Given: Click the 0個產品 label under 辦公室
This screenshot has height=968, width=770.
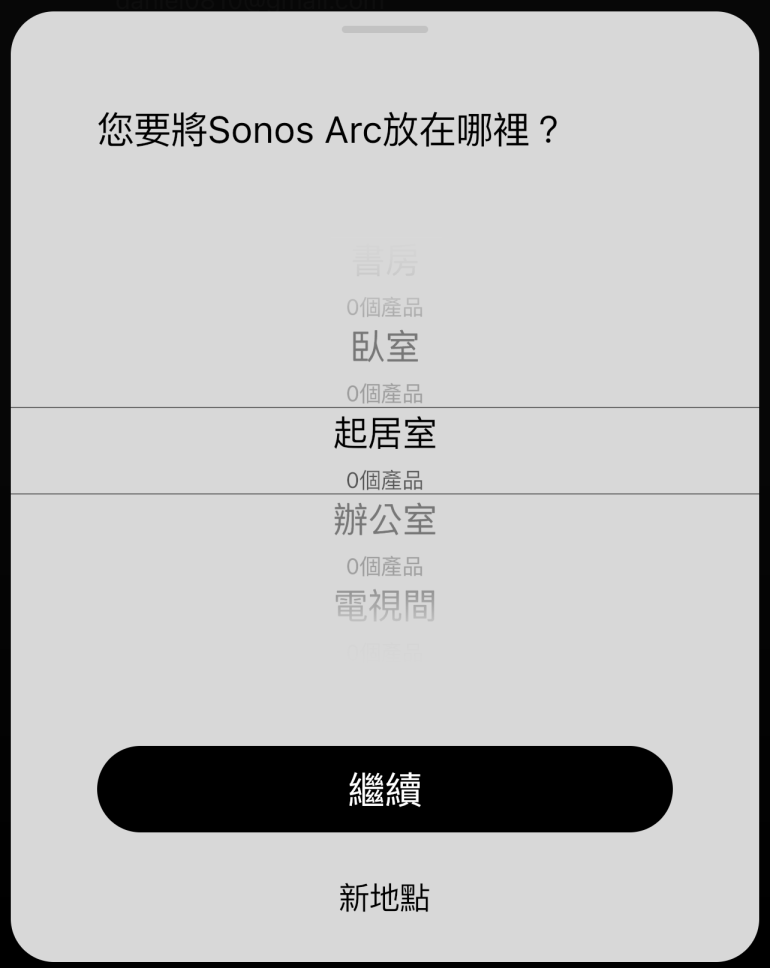Looking at the screenshot, I should pyautogui.click(x=385, y=566).
